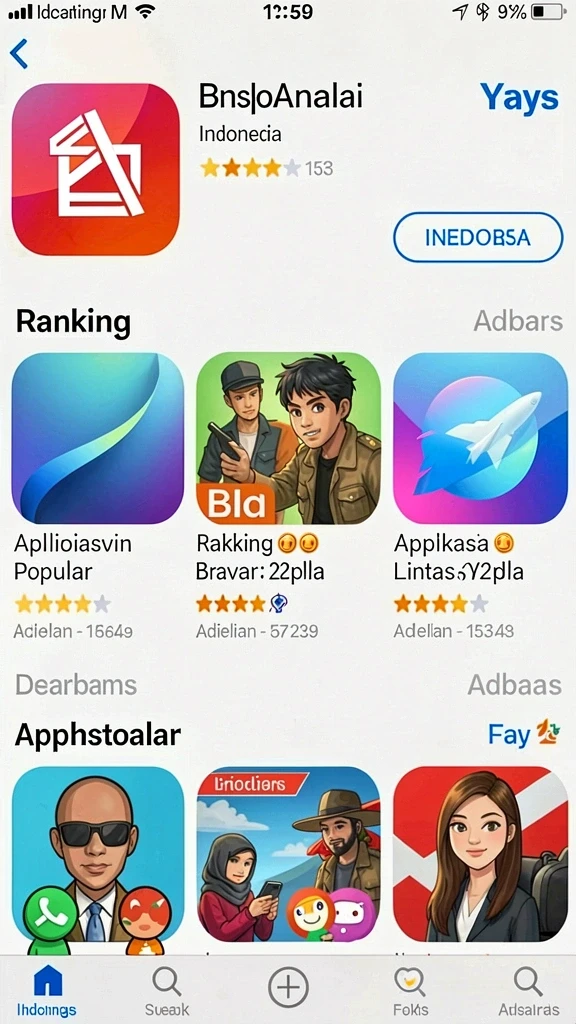
Task: Open the Yays link beside the app title
Action: 520,99
